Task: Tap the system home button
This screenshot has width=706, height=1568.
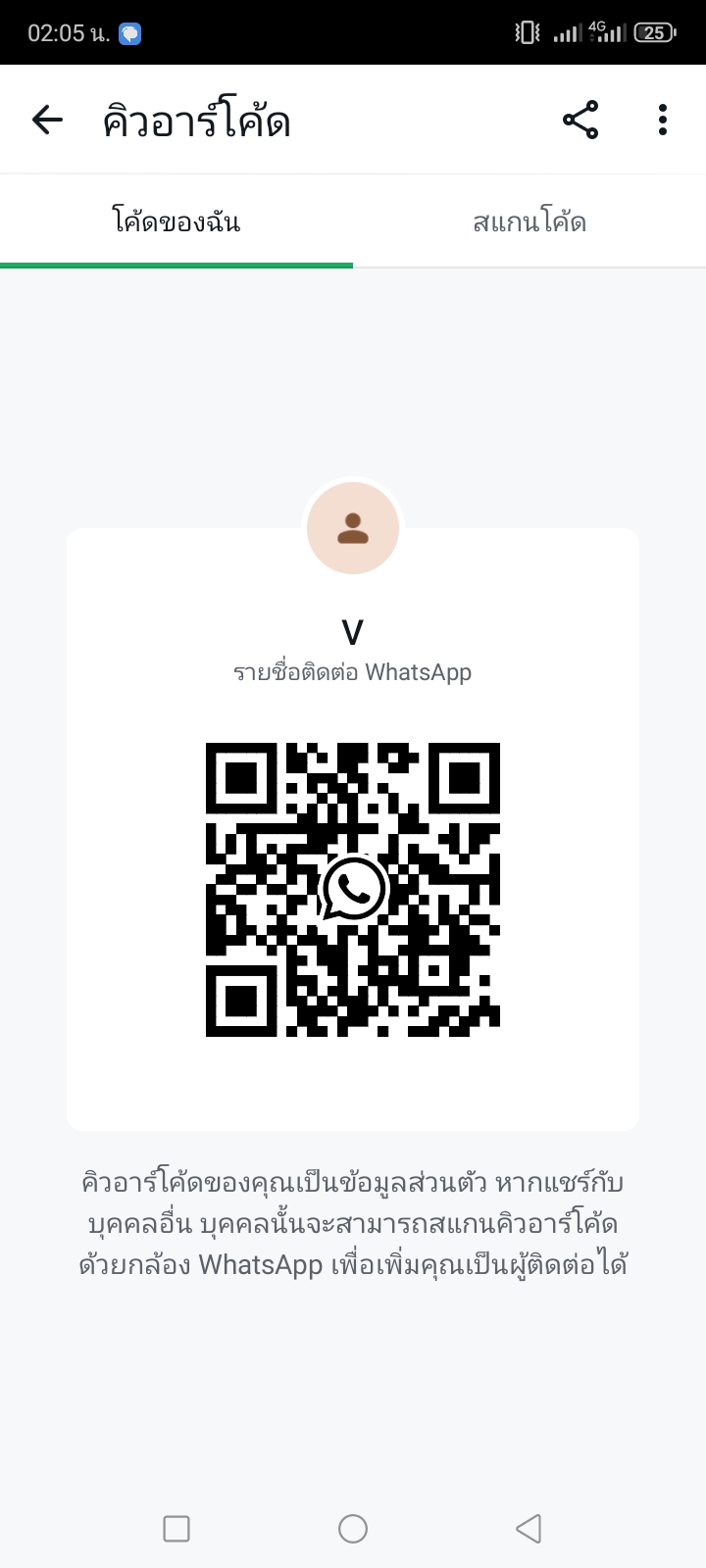Action: tap(353, 1528)
